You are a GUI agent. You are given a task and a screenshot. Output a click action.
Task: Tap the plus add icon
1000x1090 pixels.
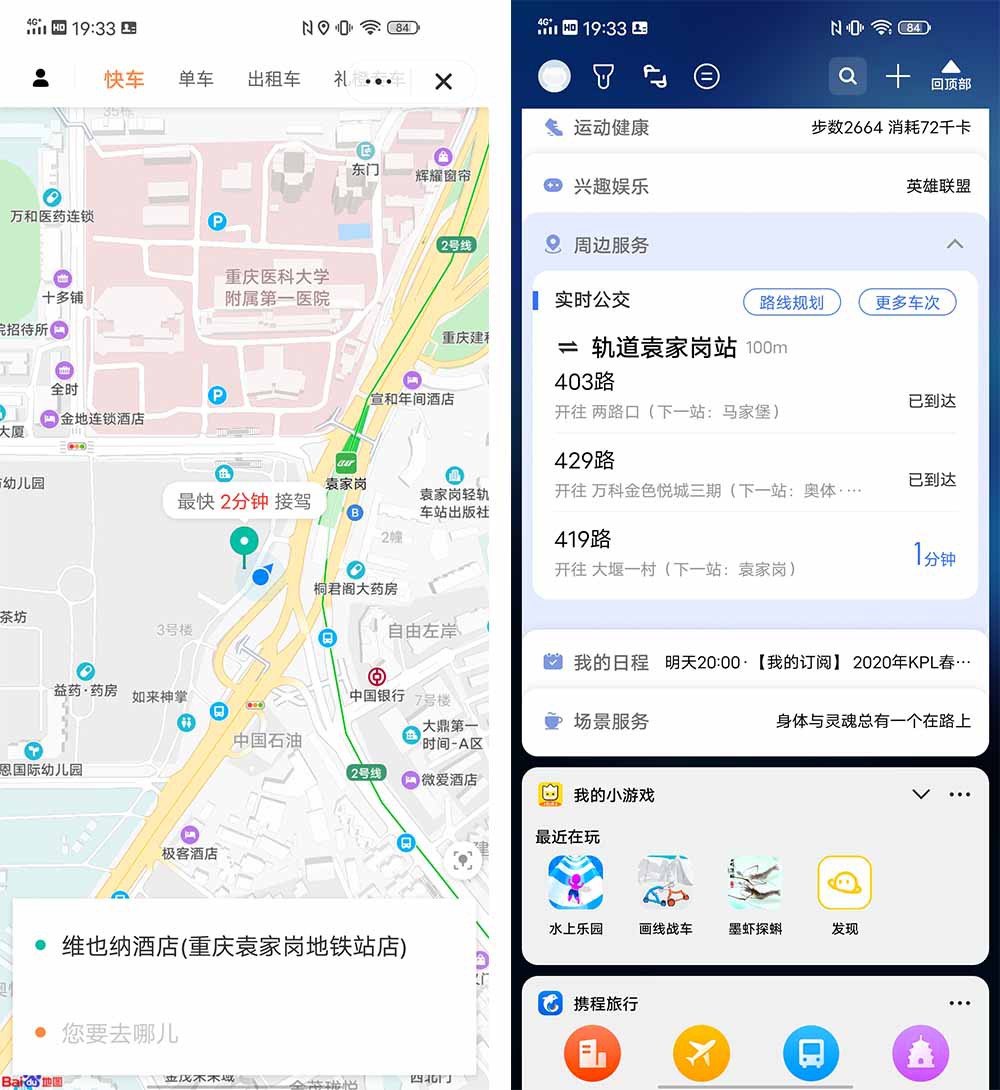(x=897, y=76)
